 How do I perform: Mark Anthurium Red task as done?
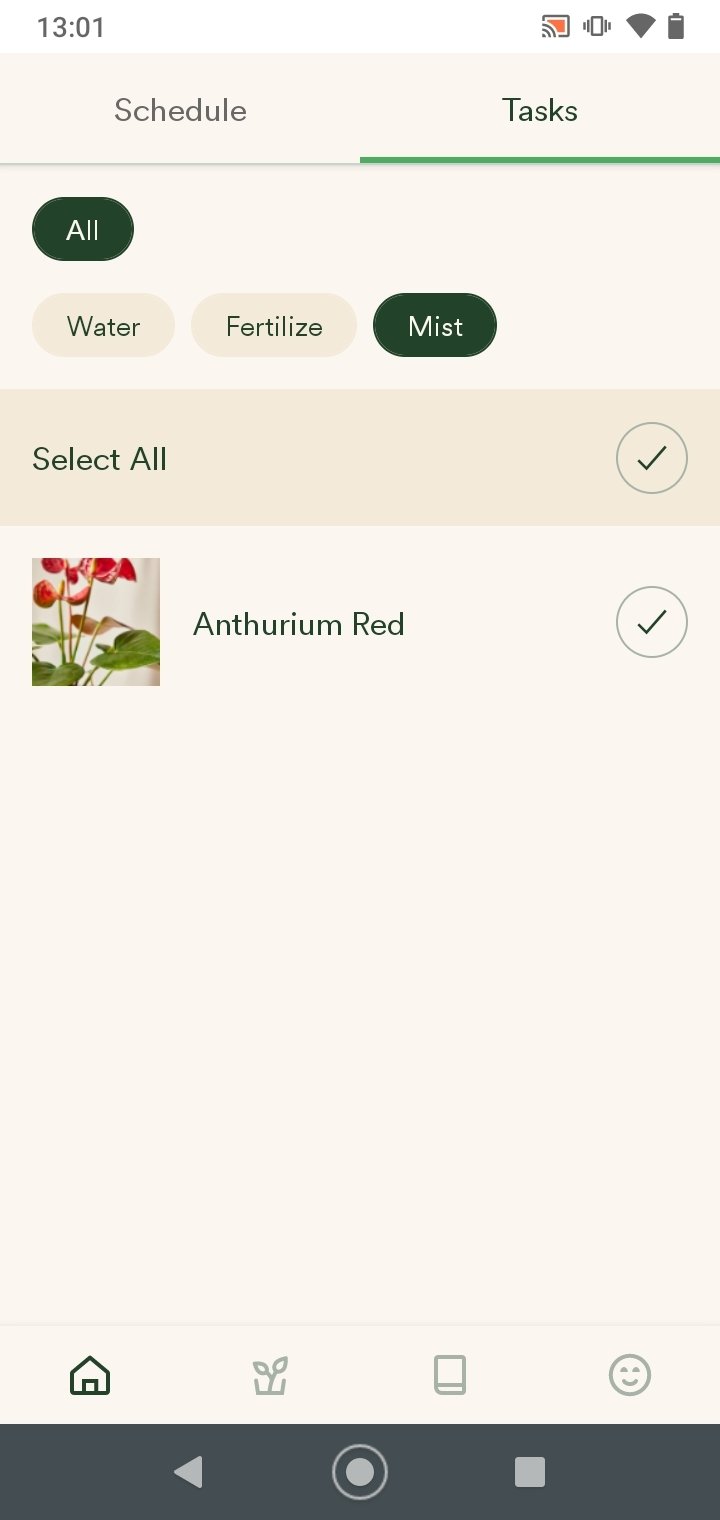point(652,622)
